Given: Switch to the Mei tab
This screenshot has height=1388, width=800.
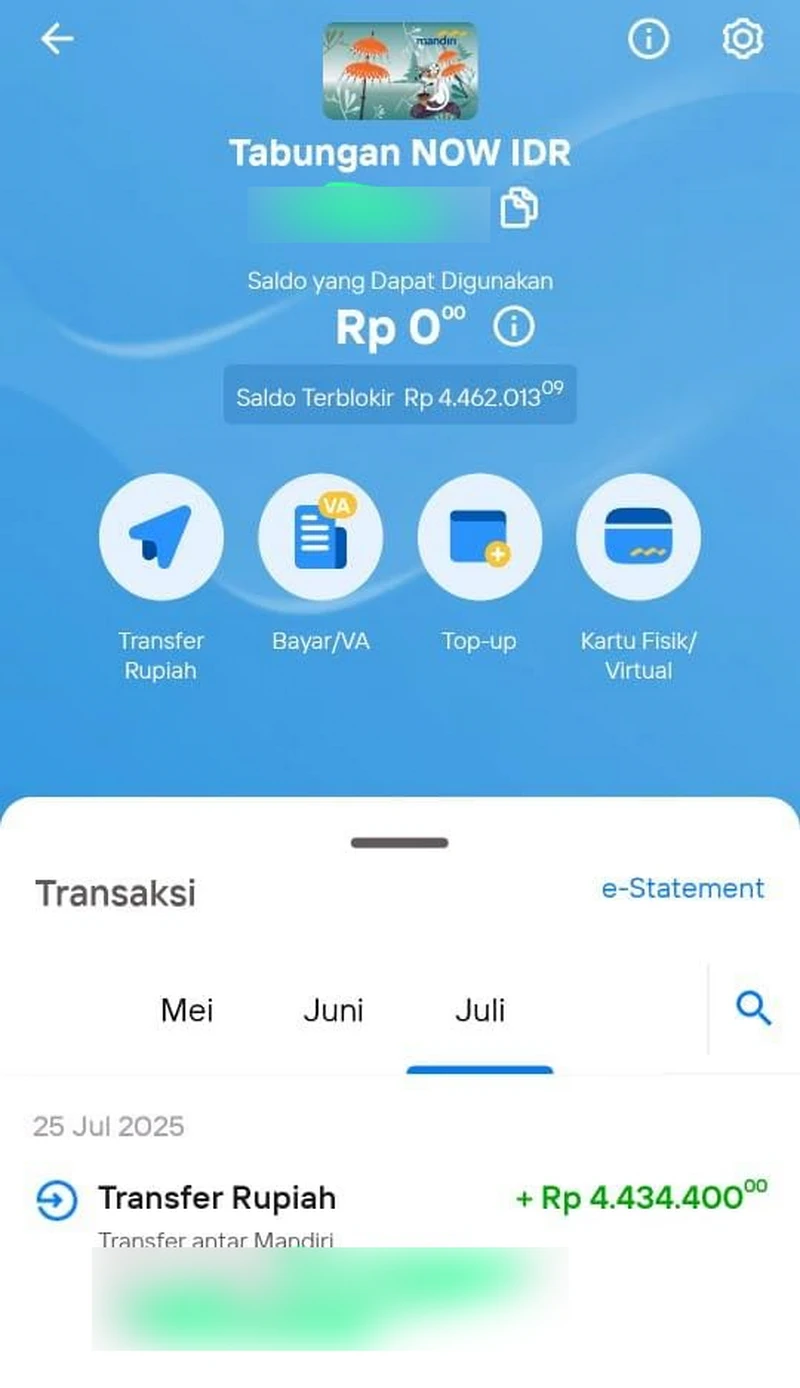Looking at the screenshot, I should coord(187,1010).
